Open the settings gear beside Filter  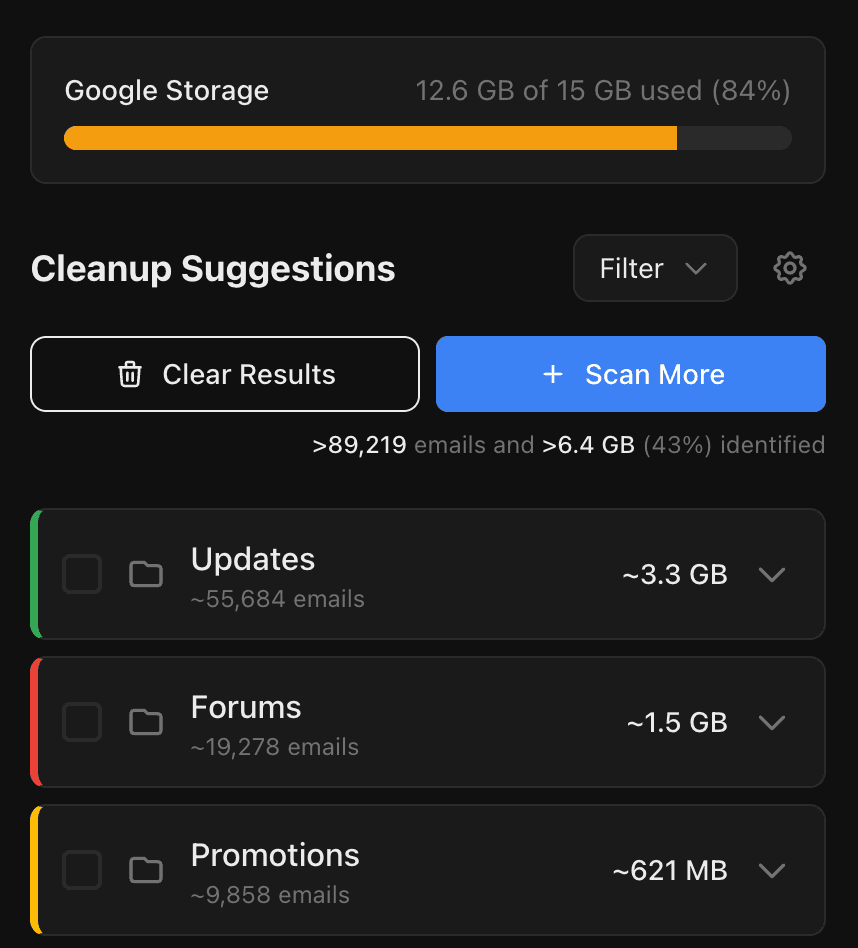click(x=789, y=268)
